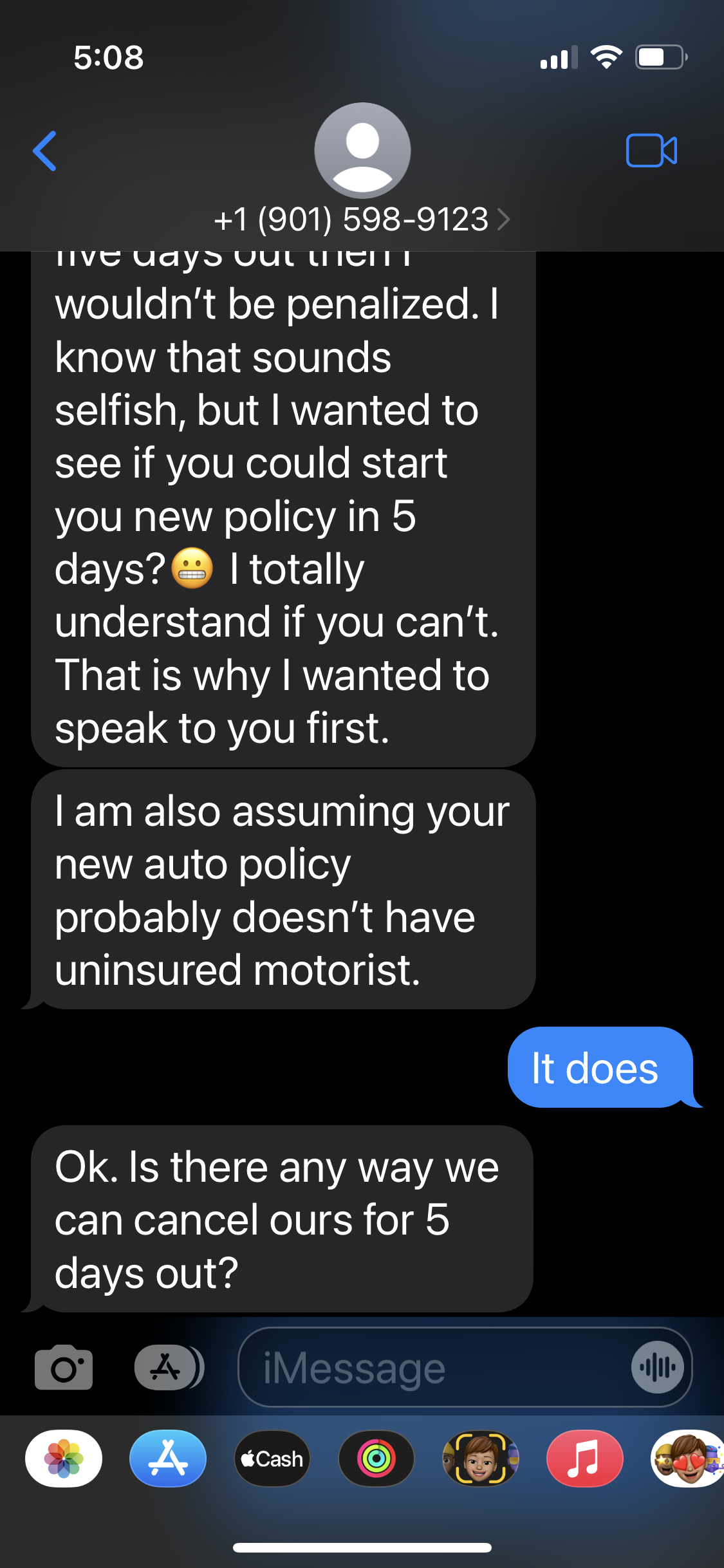724x1568 pixels.
Task: Toggle the iMessage apps drawer button
Action: (167, 1368)
